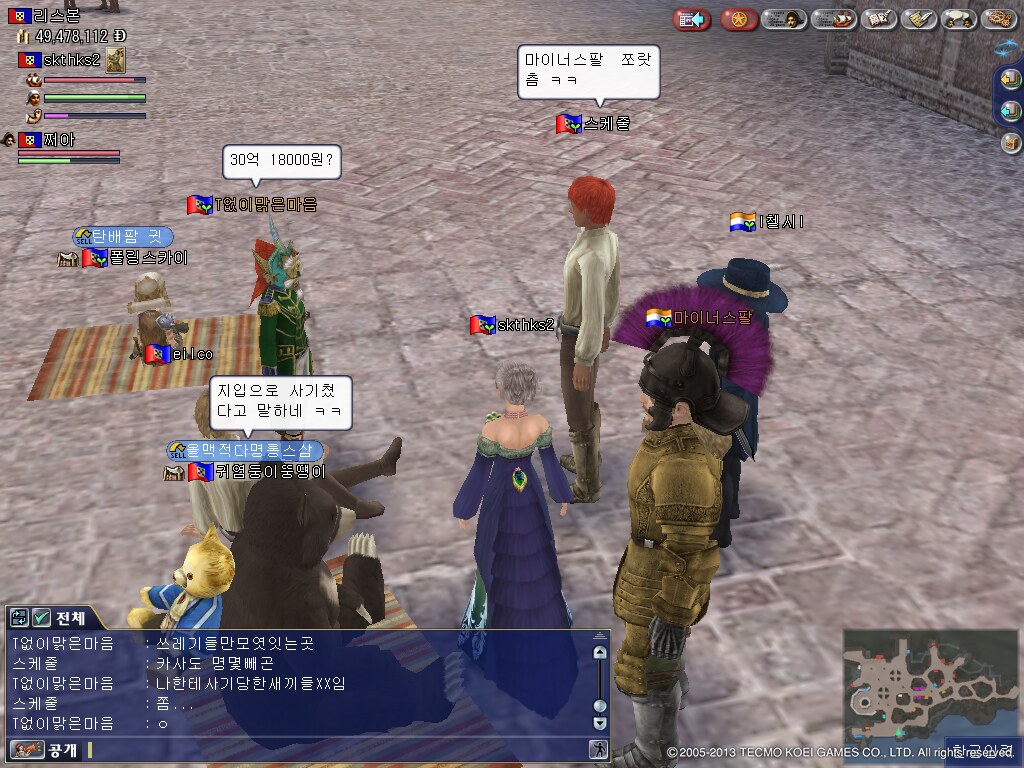
Task: Open the open-book journal button
Action: tap(878, 19)
